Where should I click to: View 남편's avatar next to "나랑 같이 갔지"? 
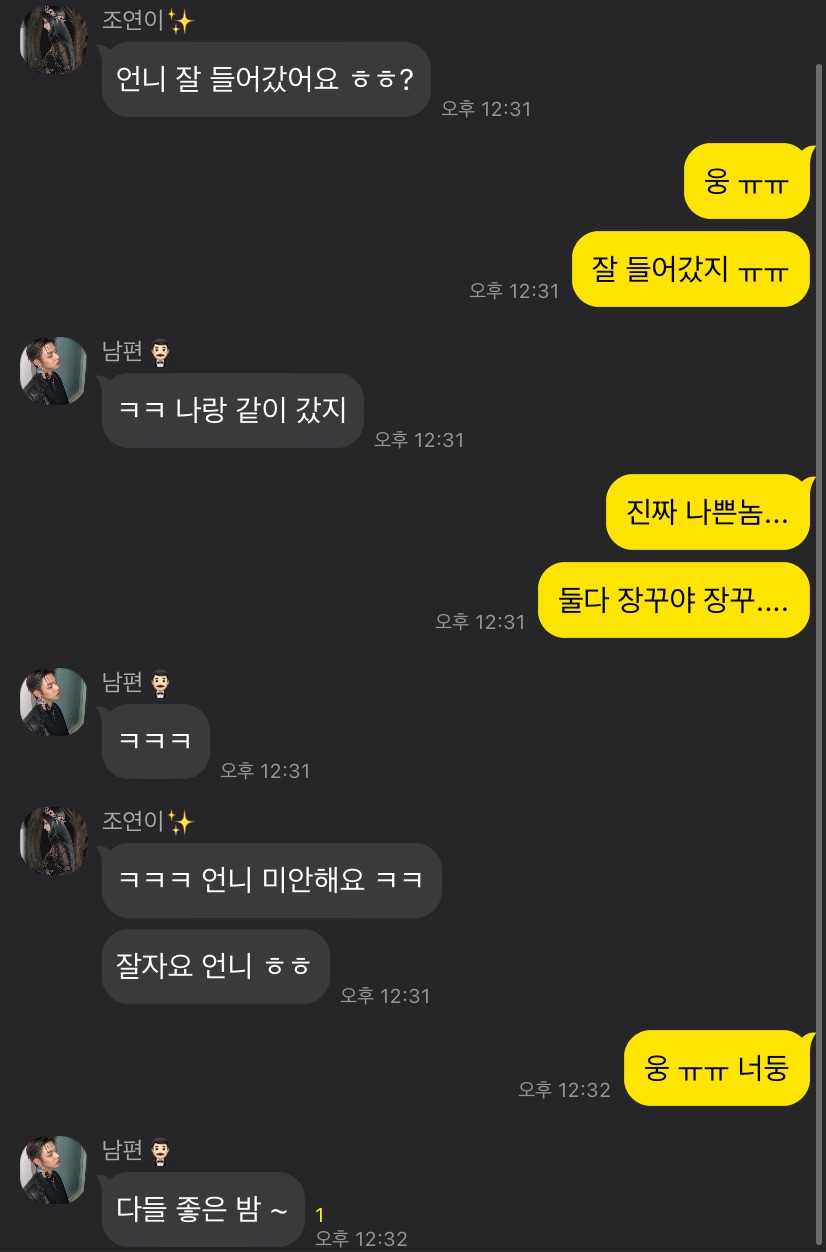[54, 371]
